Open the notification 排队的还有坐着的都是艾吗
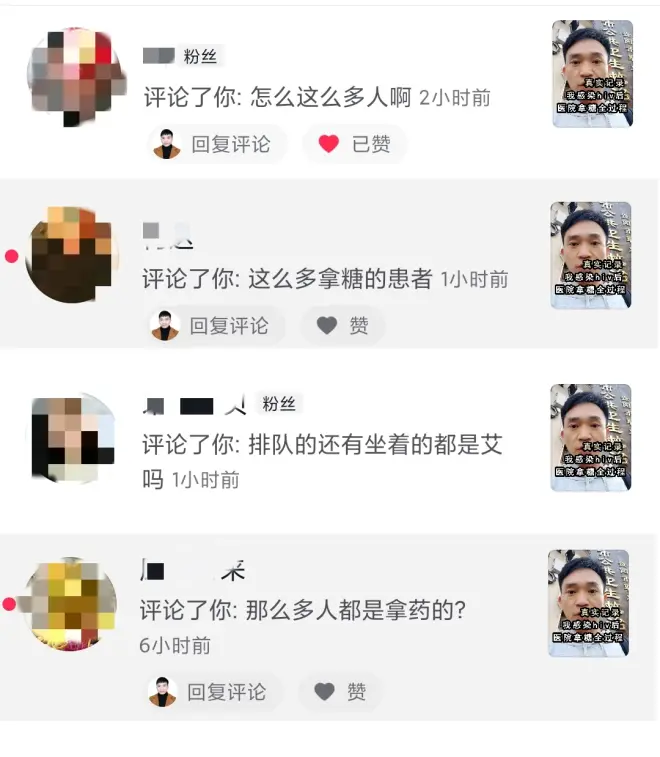This screenshot has width=660, height=757. (x=320, y=460)
